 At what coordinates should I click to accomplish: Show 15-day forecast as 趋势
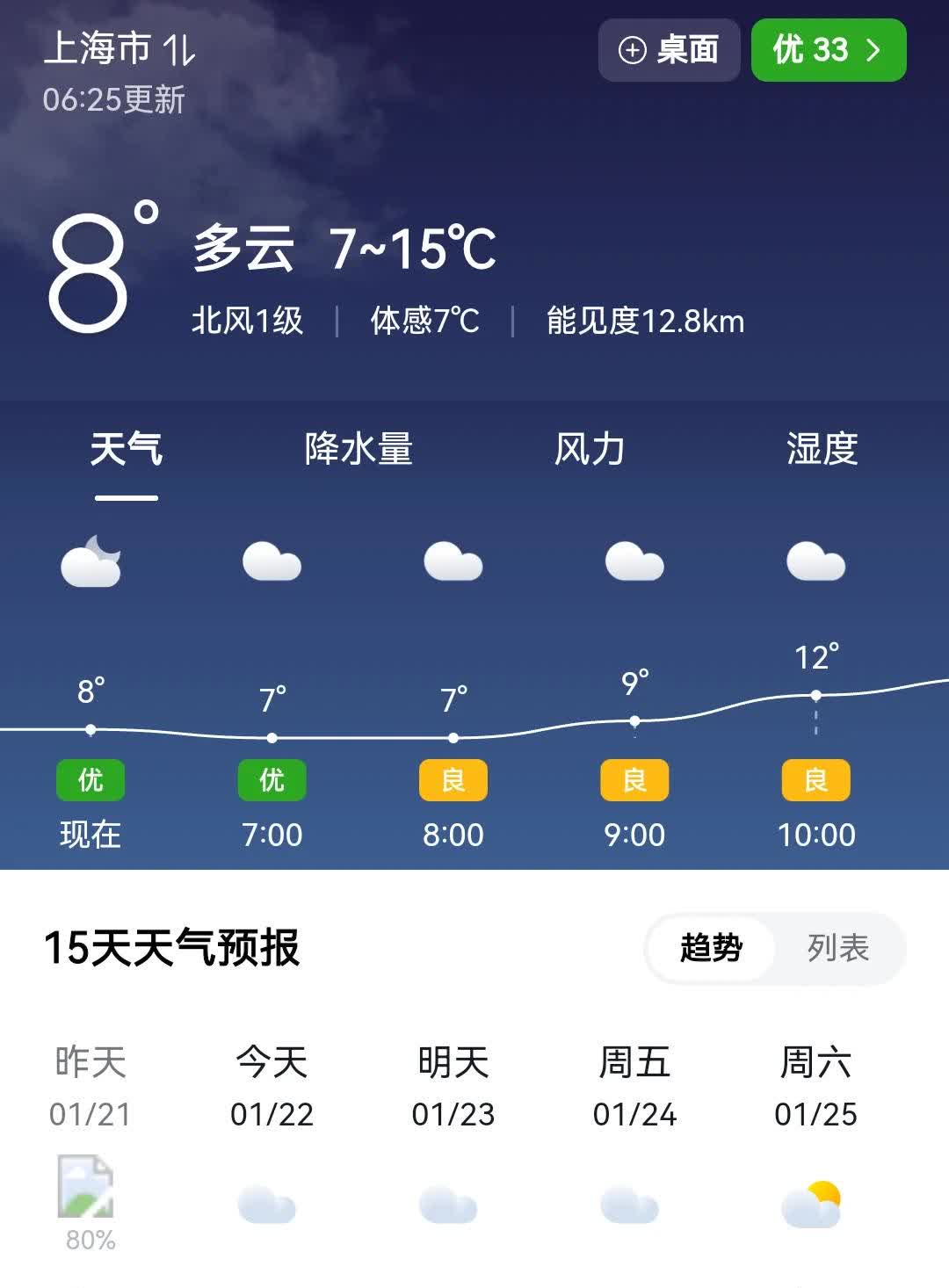(711, 948)
